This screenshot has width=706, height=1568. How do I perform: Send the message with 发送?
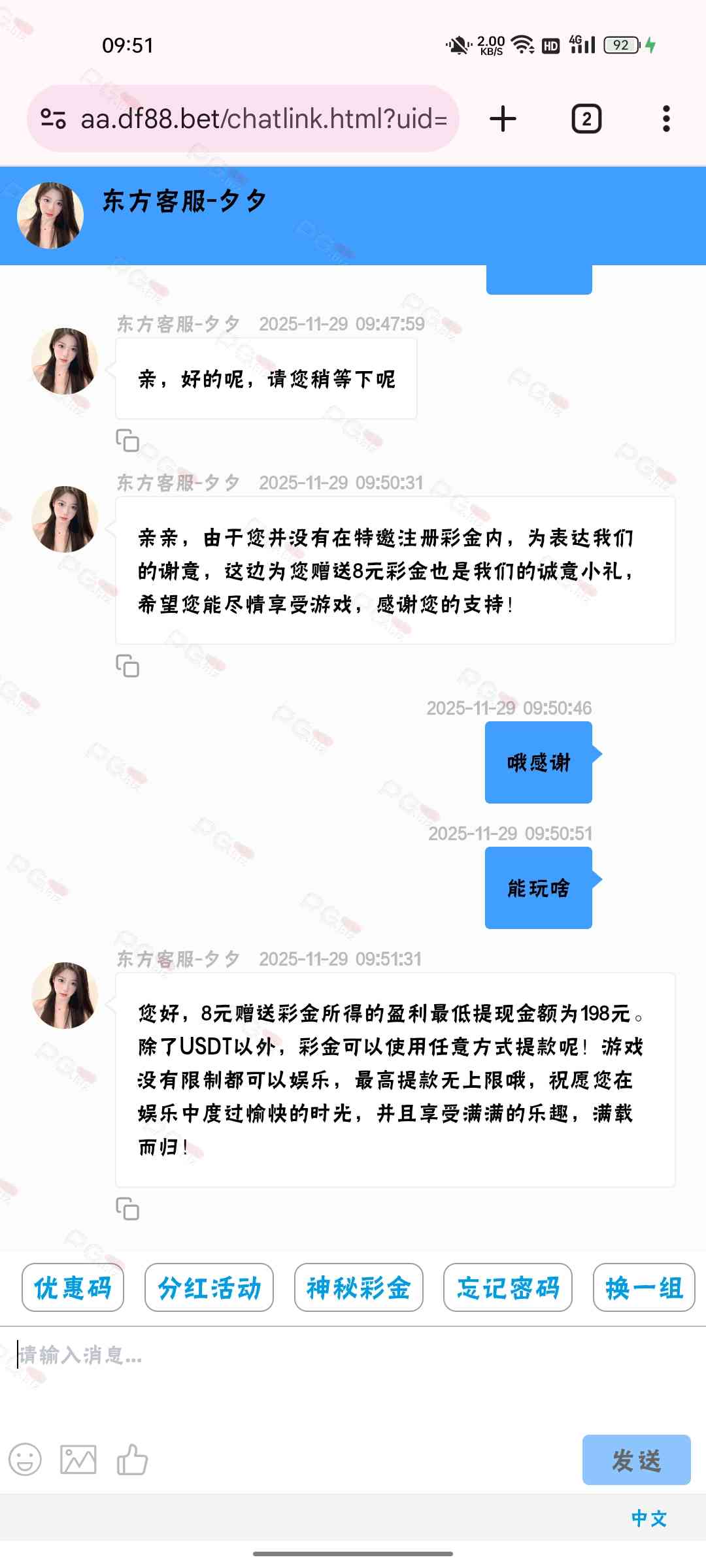[x=636, y=1460]
